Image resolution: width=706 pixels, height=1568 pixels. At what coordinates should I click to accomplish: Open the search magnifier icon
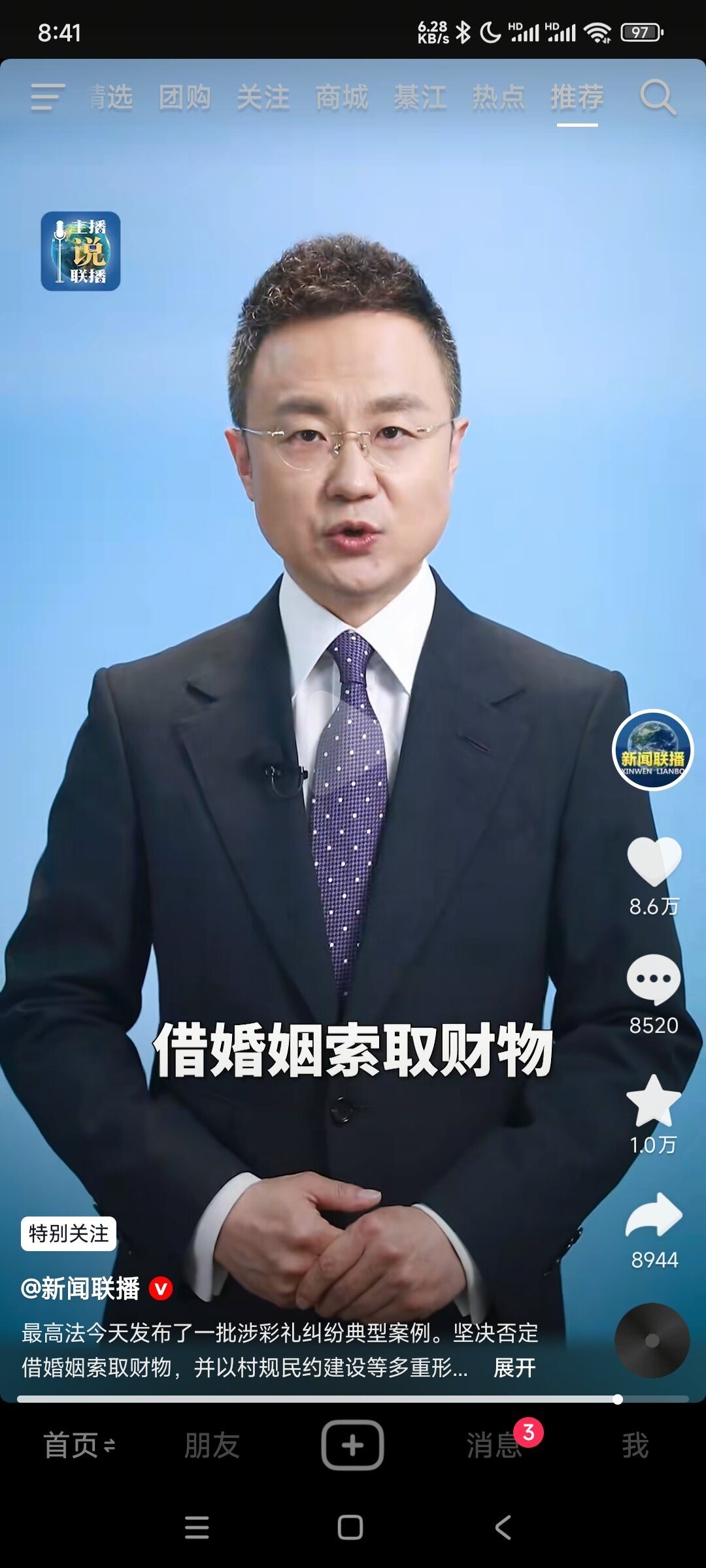[x=658, y=98]
